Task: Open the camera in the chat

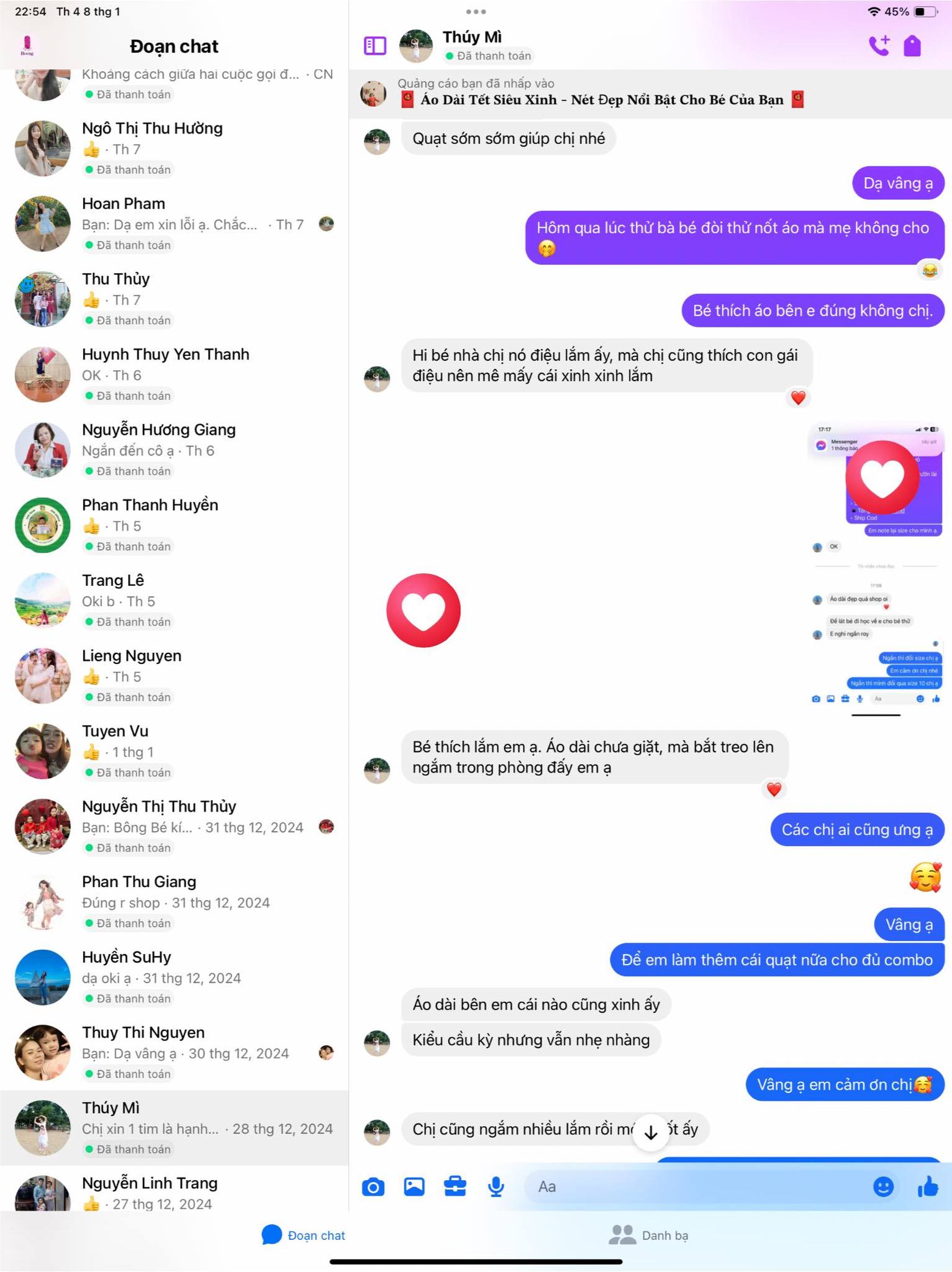Action: [x=373, y=1187]
